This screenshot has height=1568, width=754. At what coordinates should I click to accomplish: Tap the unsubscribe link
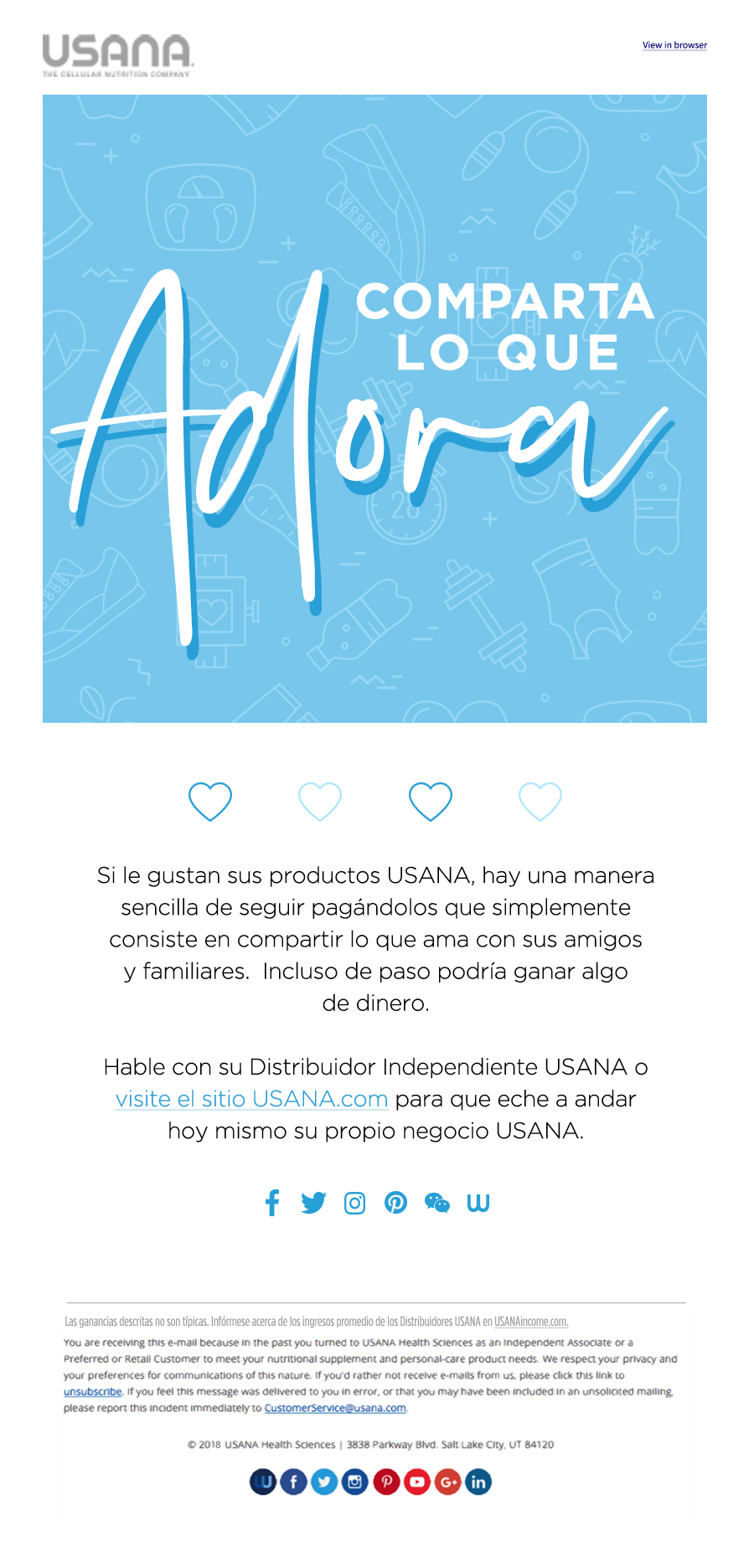[x=93, y=1391]
